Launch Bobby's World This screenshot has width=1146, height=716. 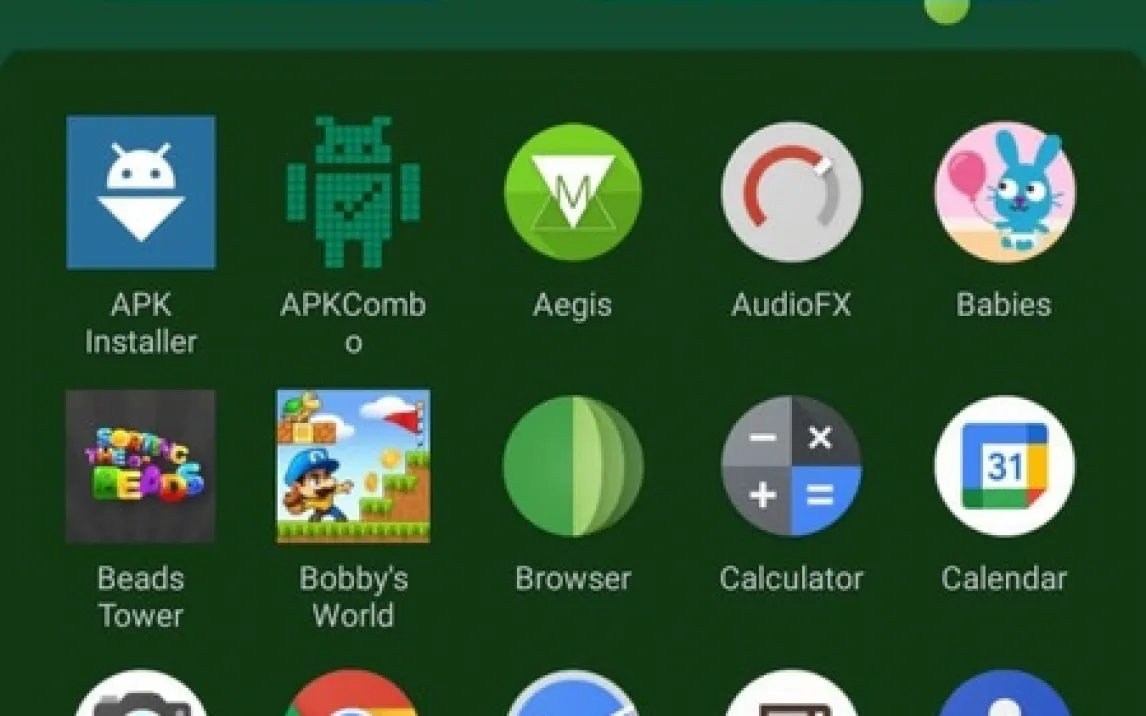pyautogui.click(x=353, y=466)
